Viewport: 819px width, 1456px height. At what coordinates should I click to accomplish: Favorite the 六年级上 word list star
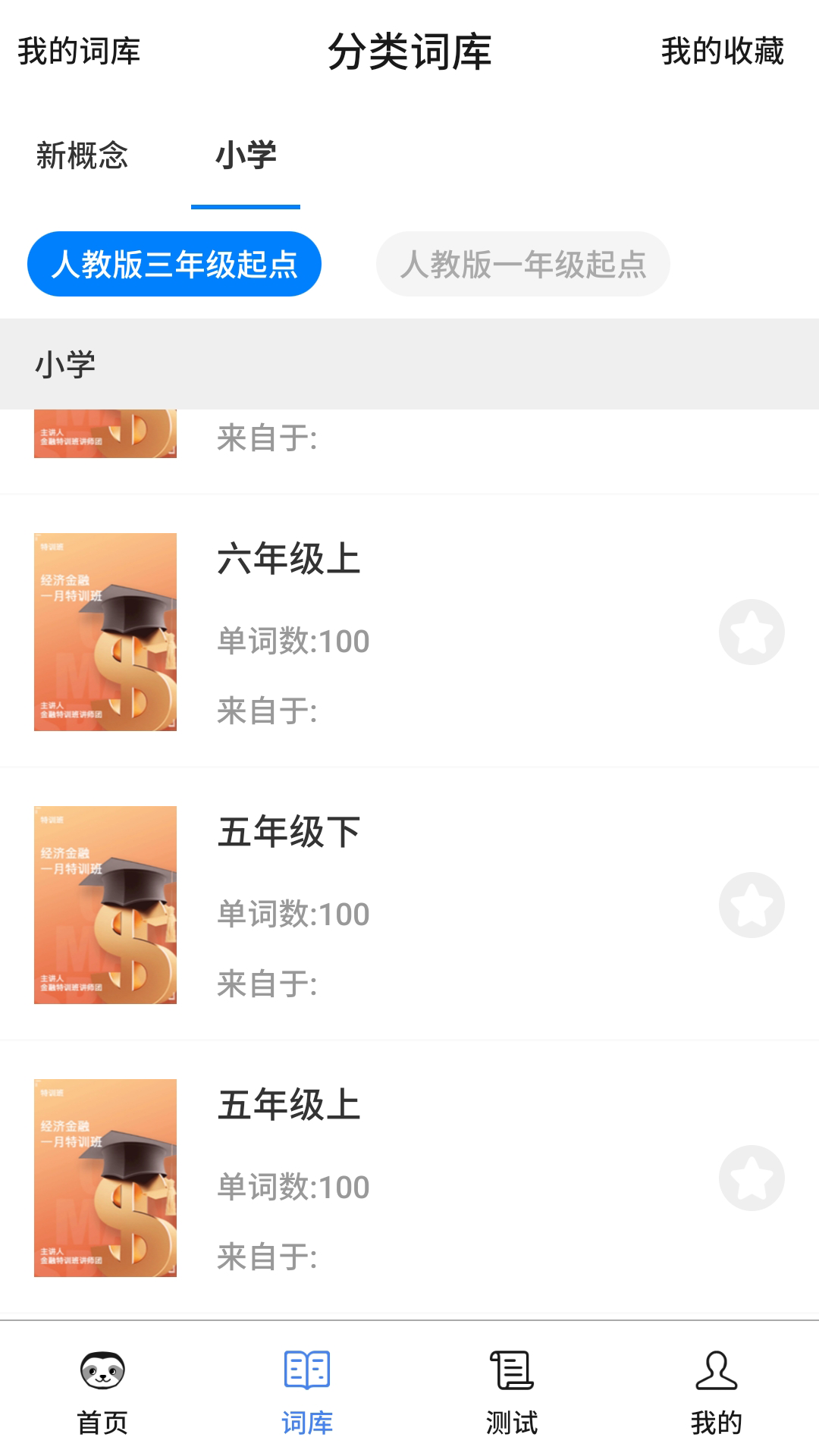[x=751, y=632]
